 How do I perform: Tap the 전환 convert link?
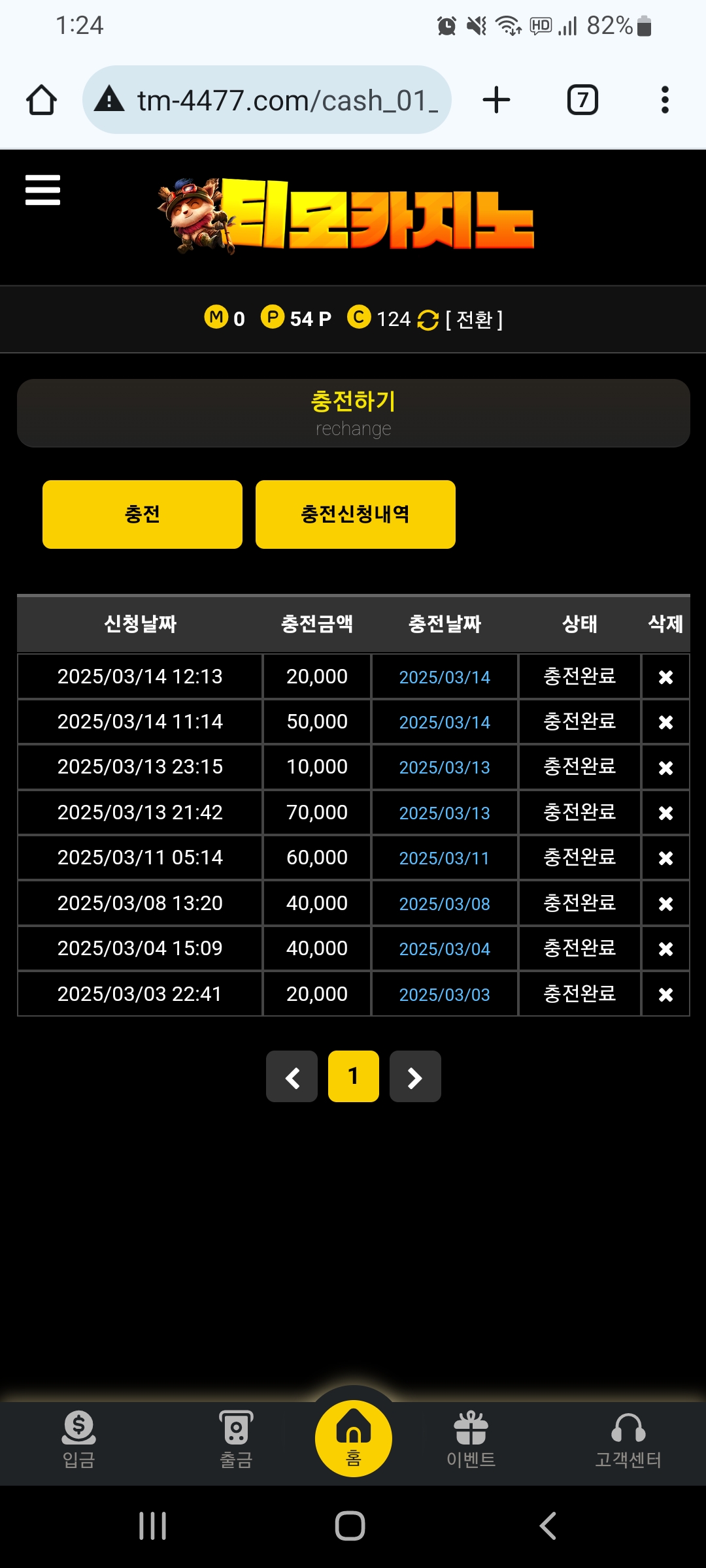[473, 319]
